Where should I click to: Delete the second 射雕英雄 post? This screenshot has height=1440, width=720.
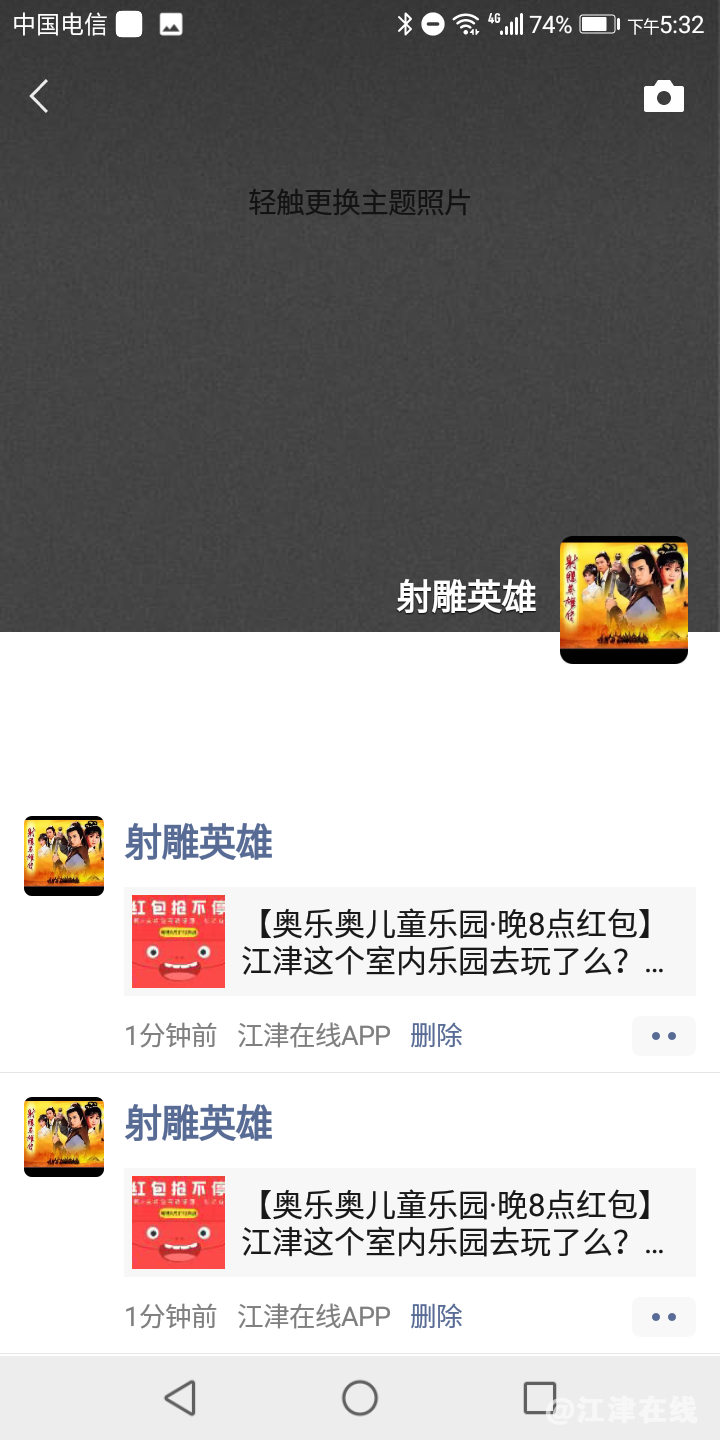click(x=436, y=1317)
